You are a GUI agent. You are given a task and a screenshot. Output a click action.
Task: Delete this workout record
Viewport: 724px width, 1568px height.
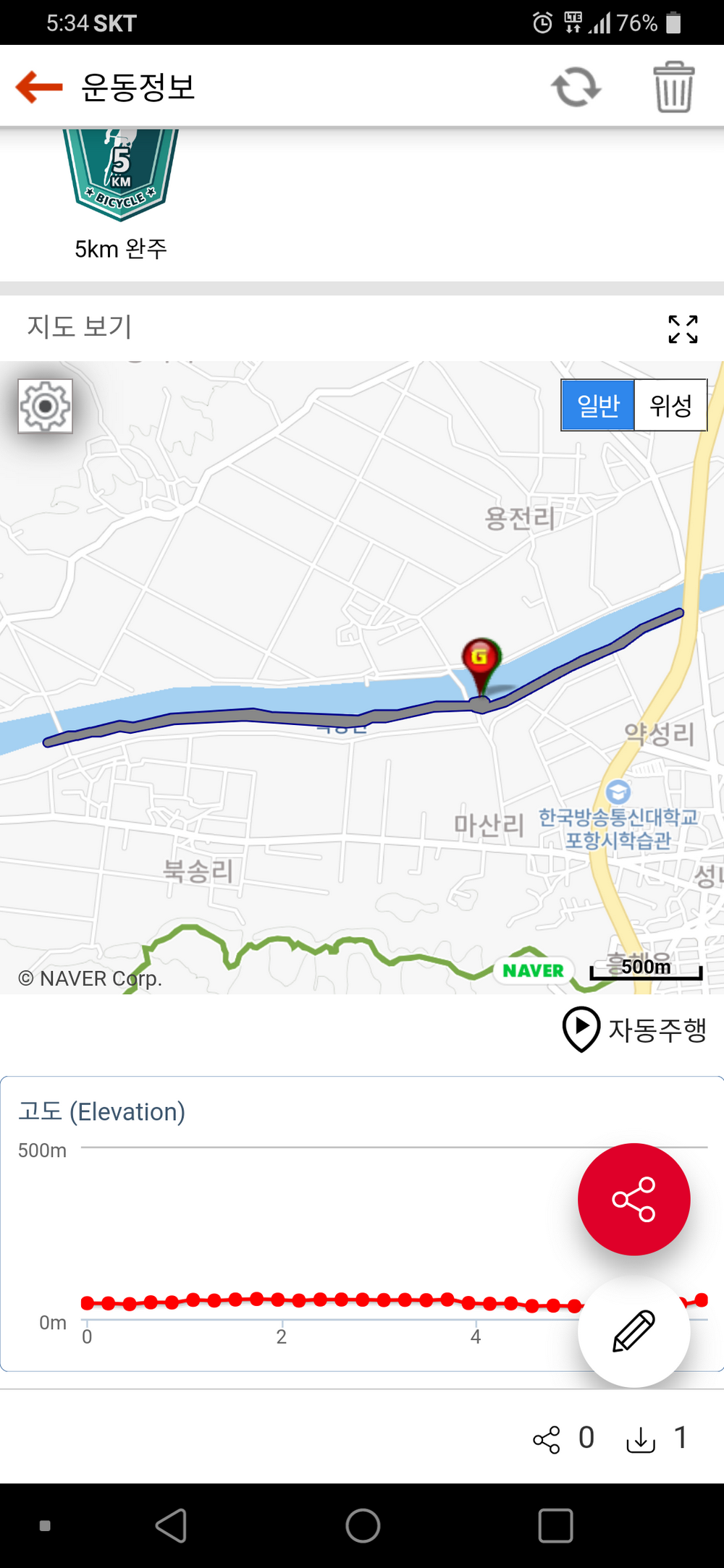coord(674,87)
